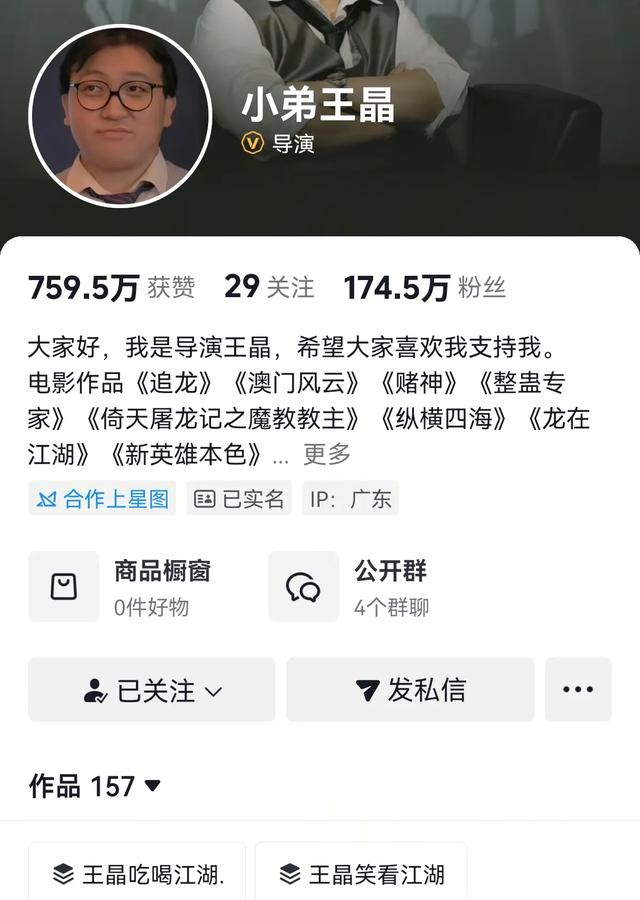View the 759.5万 获赞 likes count
The image size is (640, 900).
click(x=111, y=288)
